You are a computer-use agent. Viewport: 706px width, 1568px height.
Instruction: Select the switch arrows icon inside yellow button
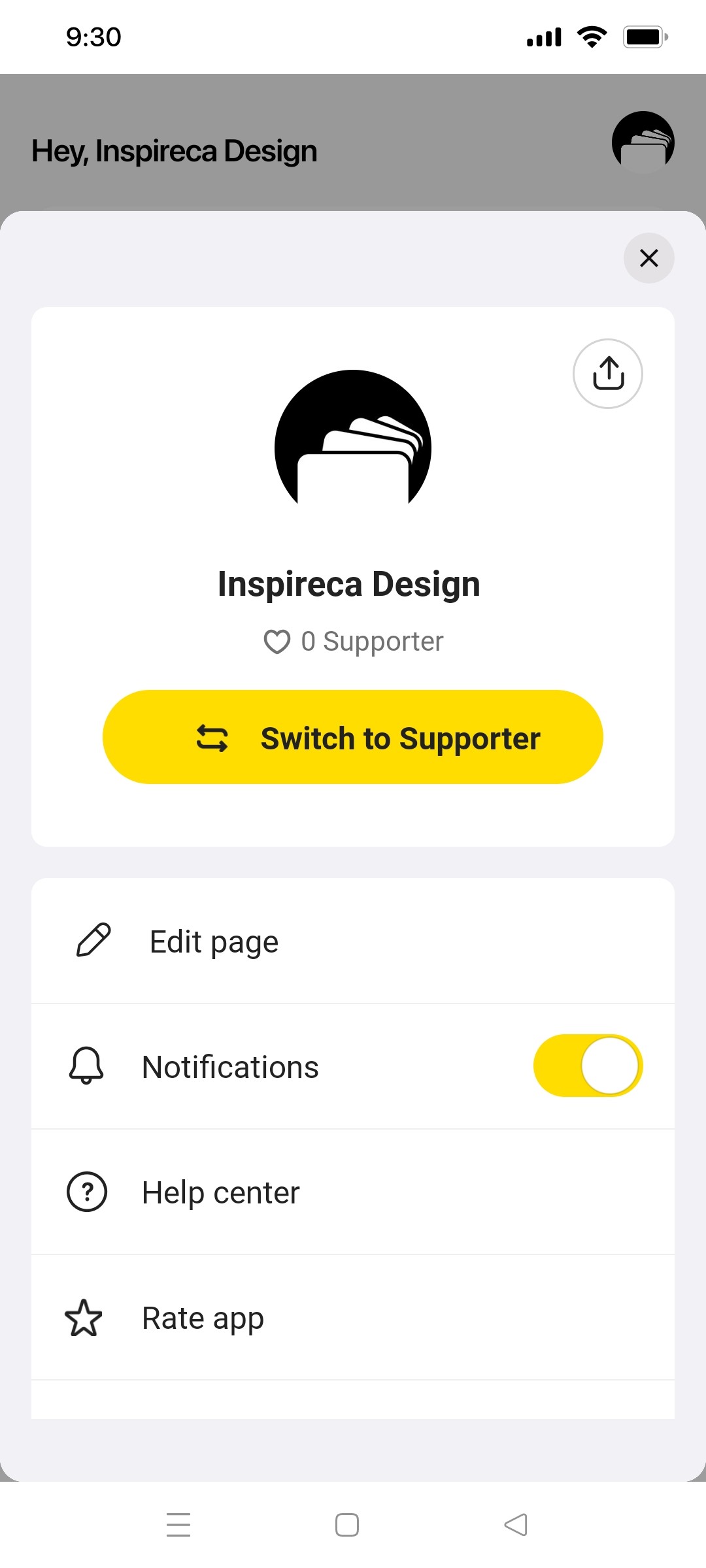point(212,737)
